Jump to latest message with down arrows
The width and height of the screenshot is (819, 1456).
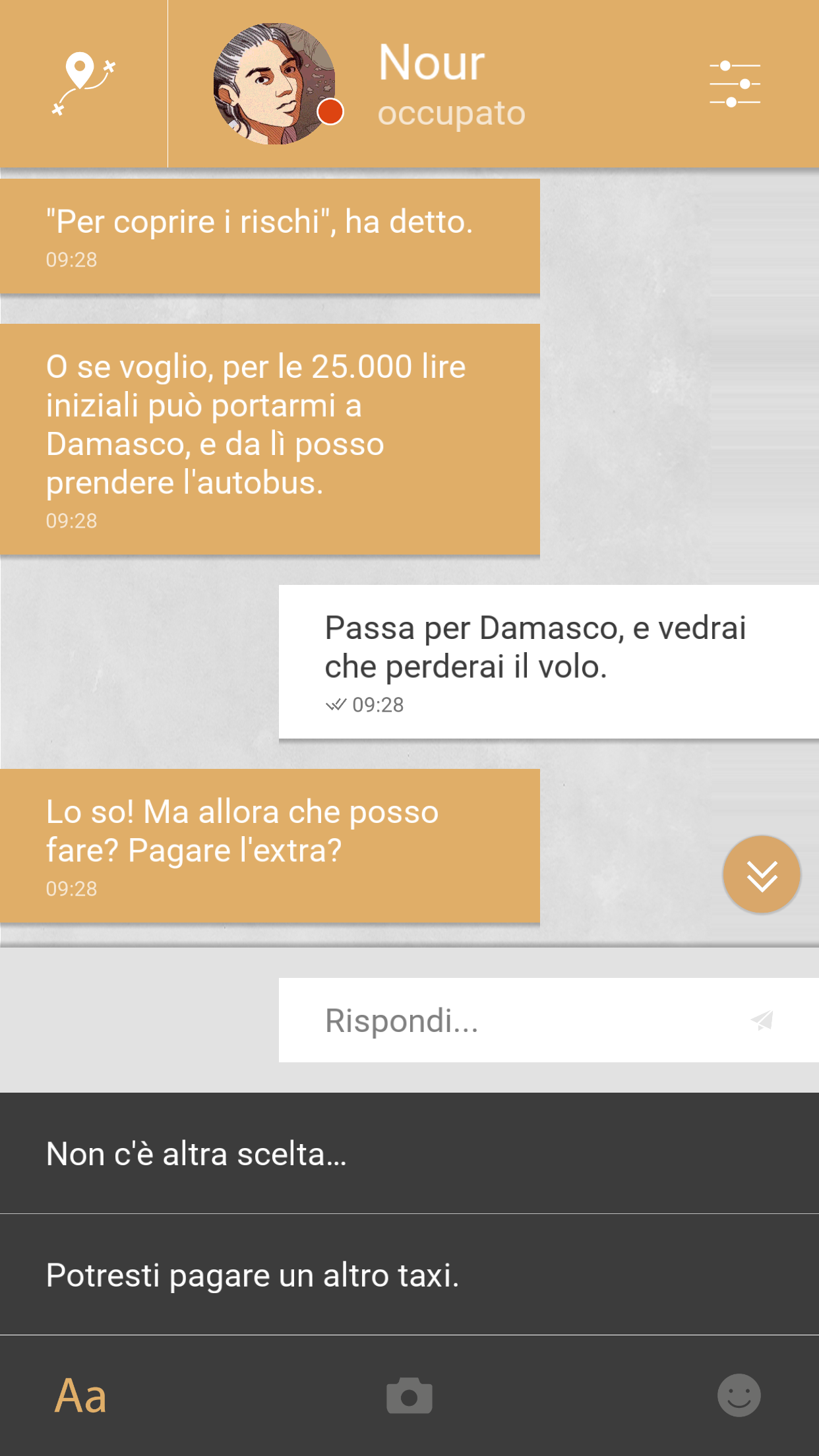[762, 875]
